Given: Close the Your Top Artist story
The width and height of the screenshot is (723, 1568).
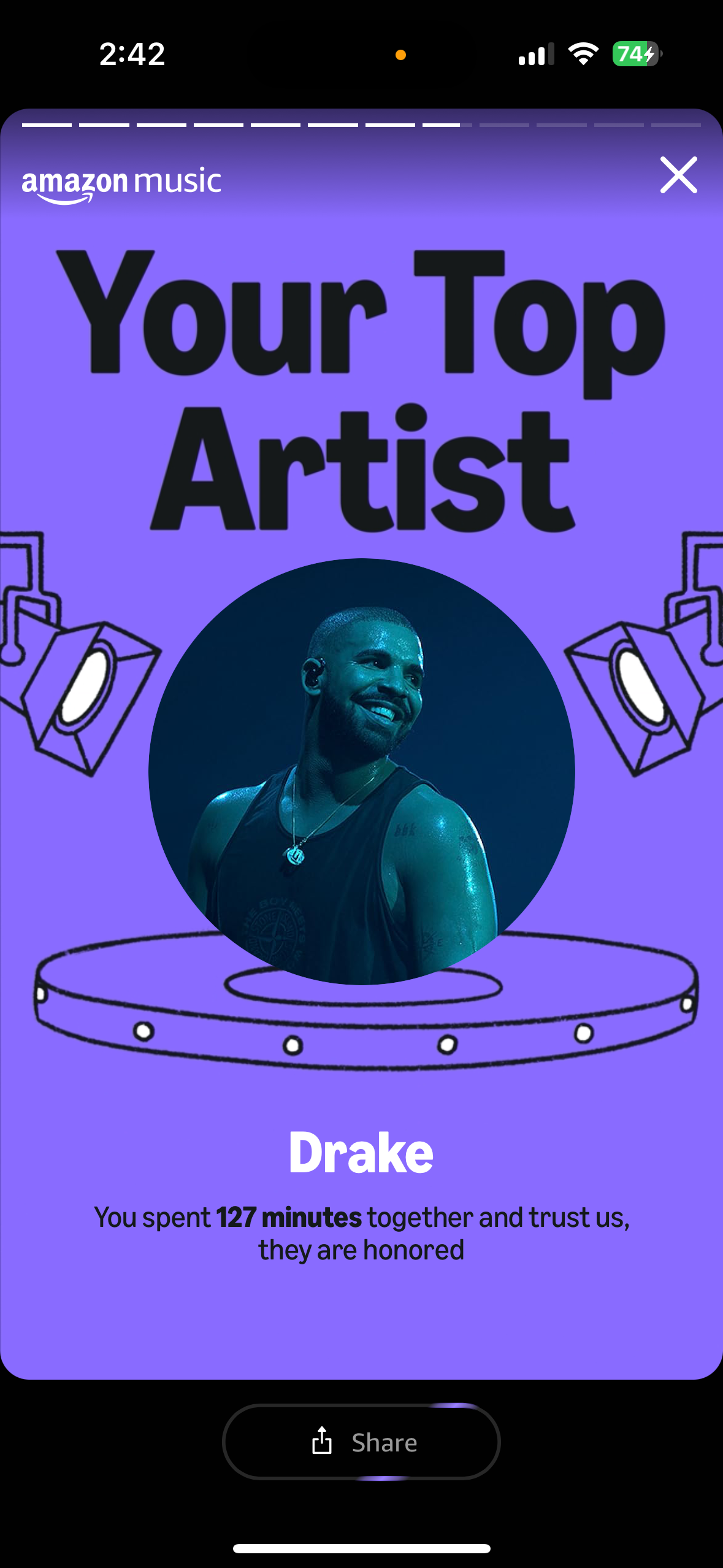Looking at the screenshot, I should 678,175.
